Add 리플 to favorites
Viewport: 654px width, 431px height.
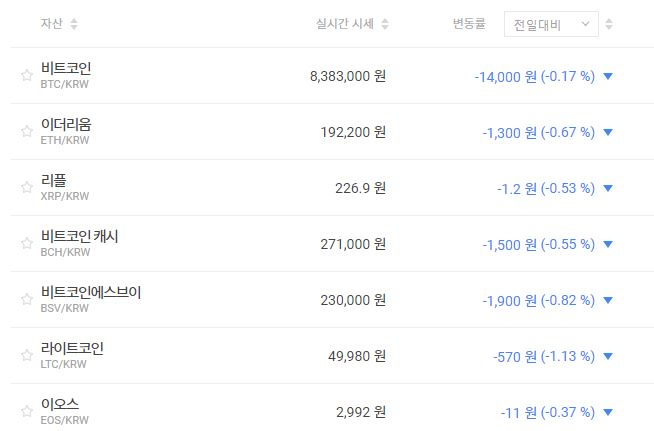27,188
